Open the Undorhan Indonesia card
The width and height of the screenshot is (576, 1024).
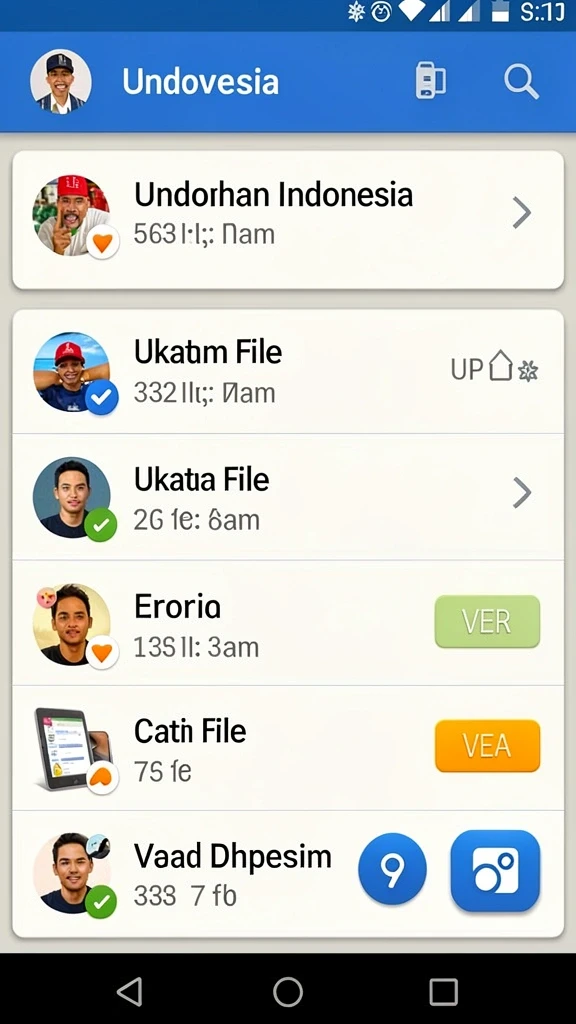[288, 220]
